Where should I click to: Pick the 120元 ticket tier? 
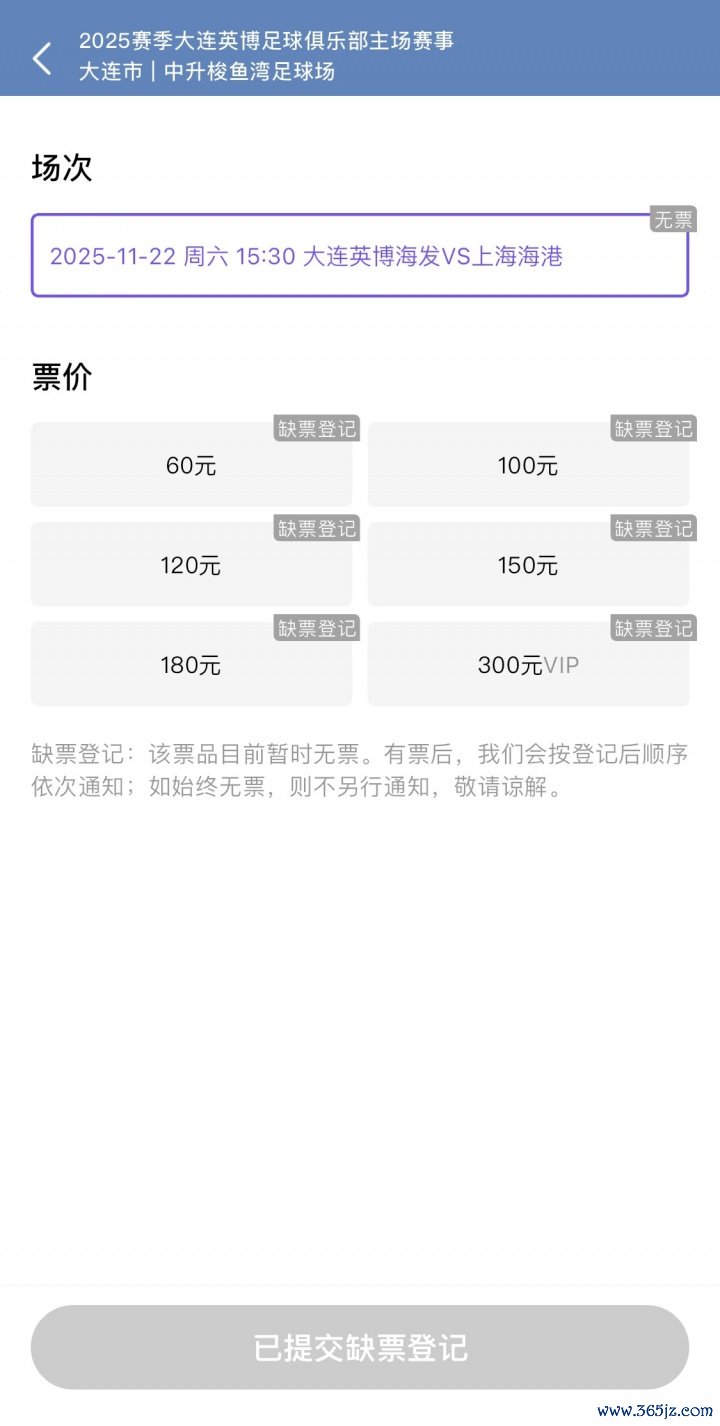(191, 565)
